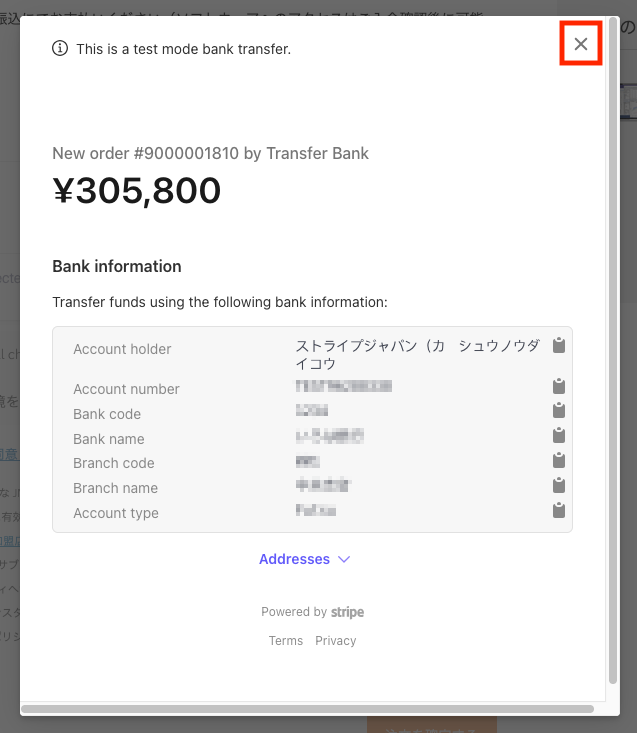Copy the Account type

tap(559, 510)
